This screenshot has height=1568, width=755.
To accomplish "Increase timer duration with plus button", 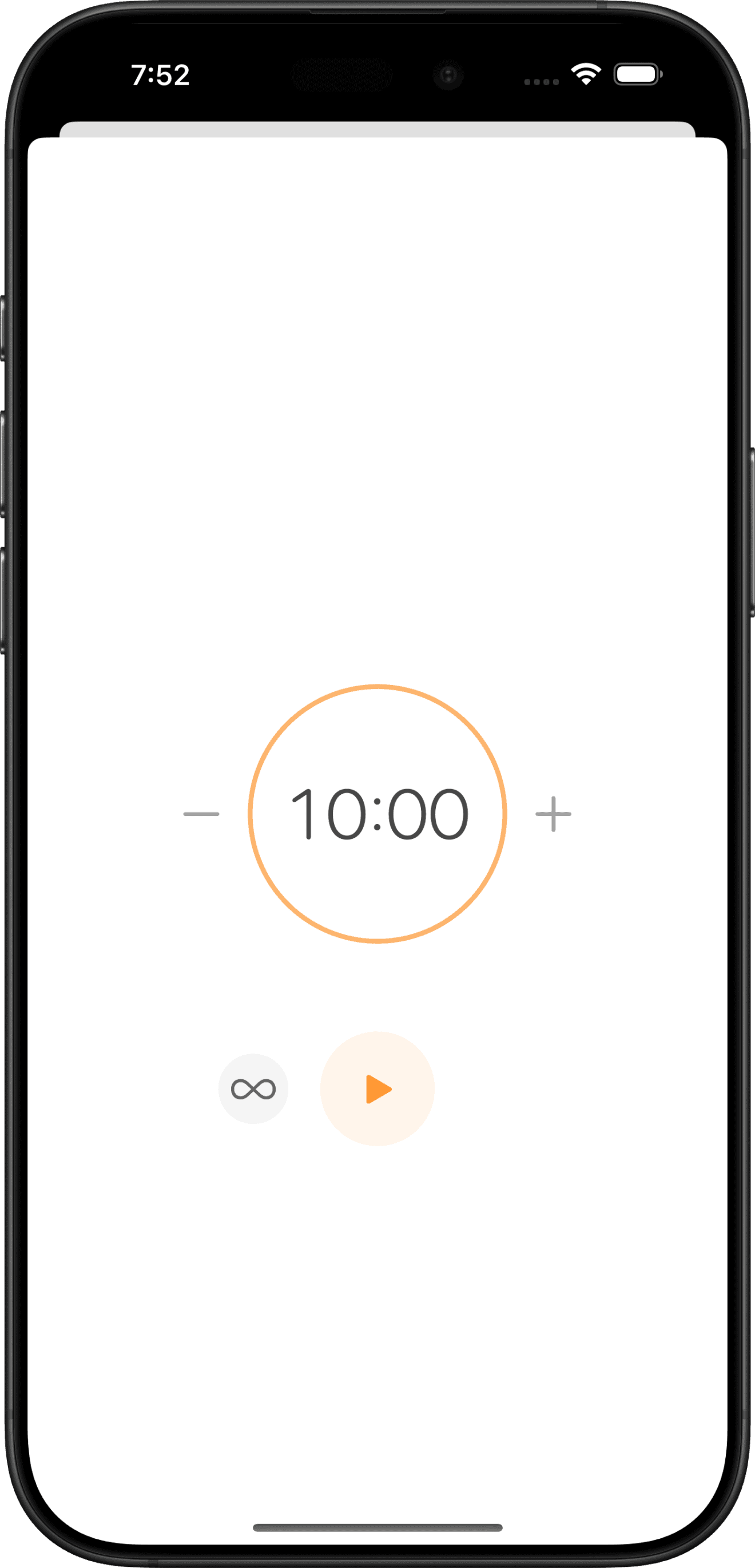I will coord(553,814).
